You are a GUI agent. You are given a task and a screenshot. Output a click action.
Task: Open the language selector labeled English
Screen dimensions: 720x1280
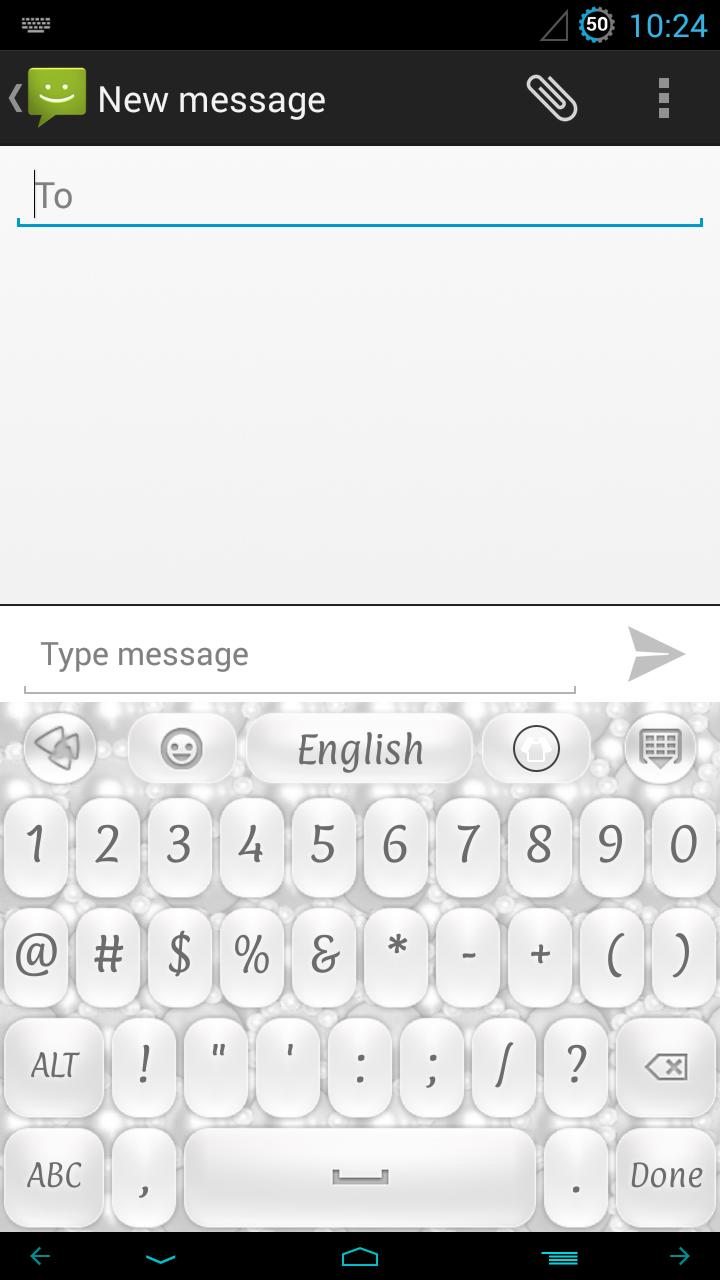[x=360, y=748]
